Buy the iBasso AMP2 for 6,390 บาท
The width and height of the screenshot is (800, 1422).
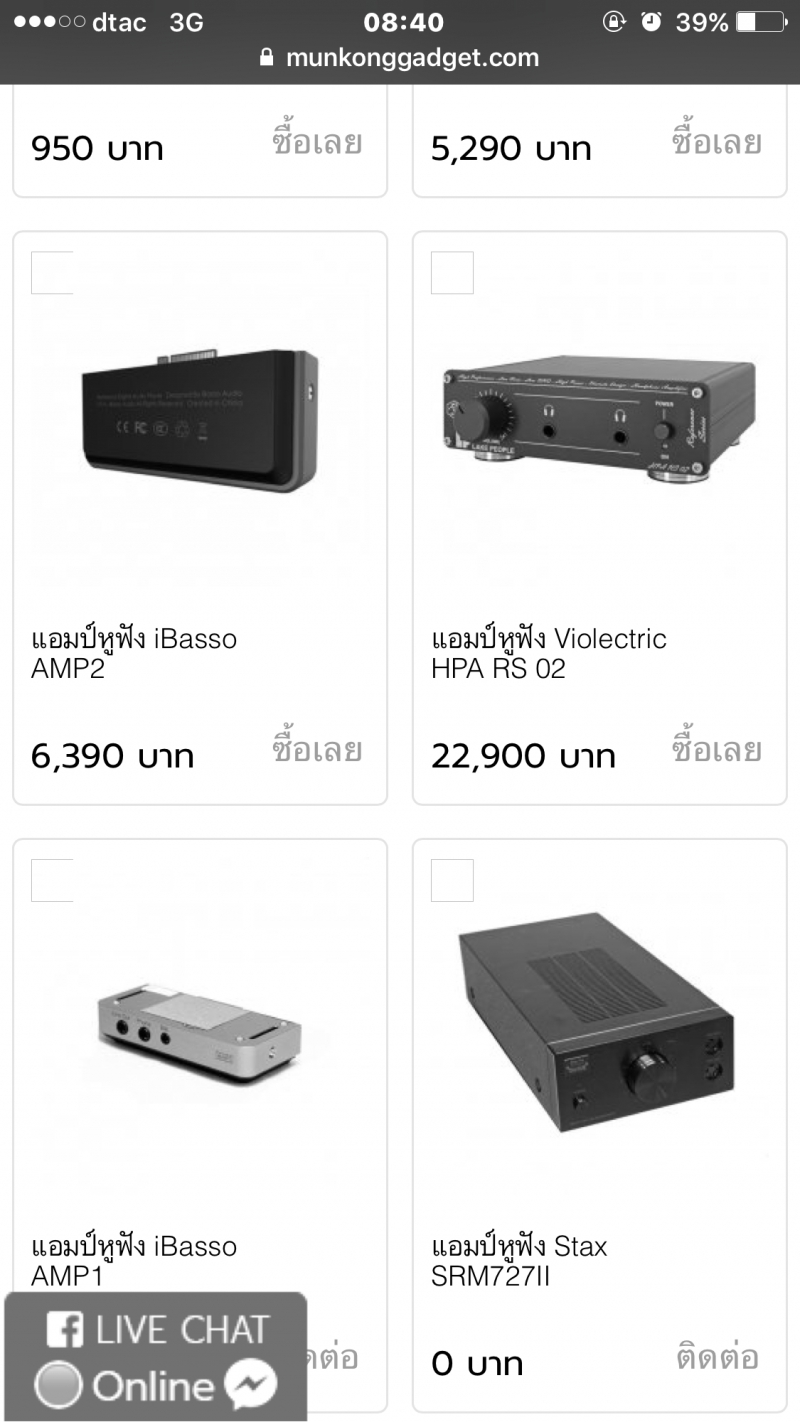click(317, 750)
